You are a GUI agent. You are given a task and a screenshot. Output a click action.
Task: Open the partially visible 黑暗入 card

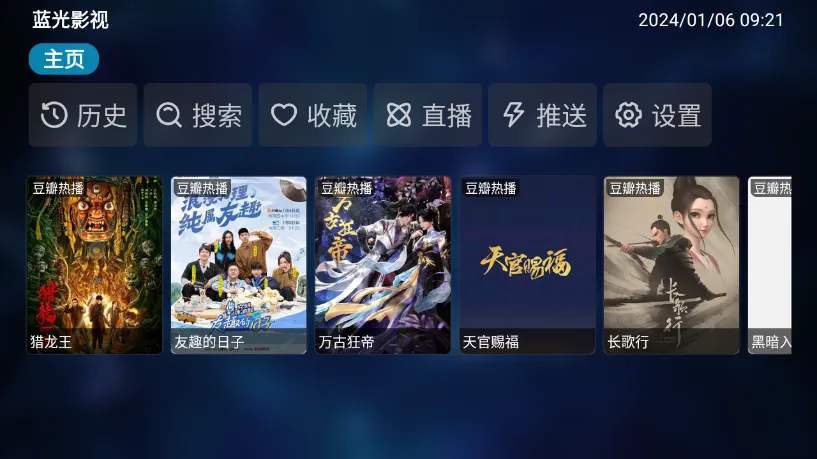point(770,265)
